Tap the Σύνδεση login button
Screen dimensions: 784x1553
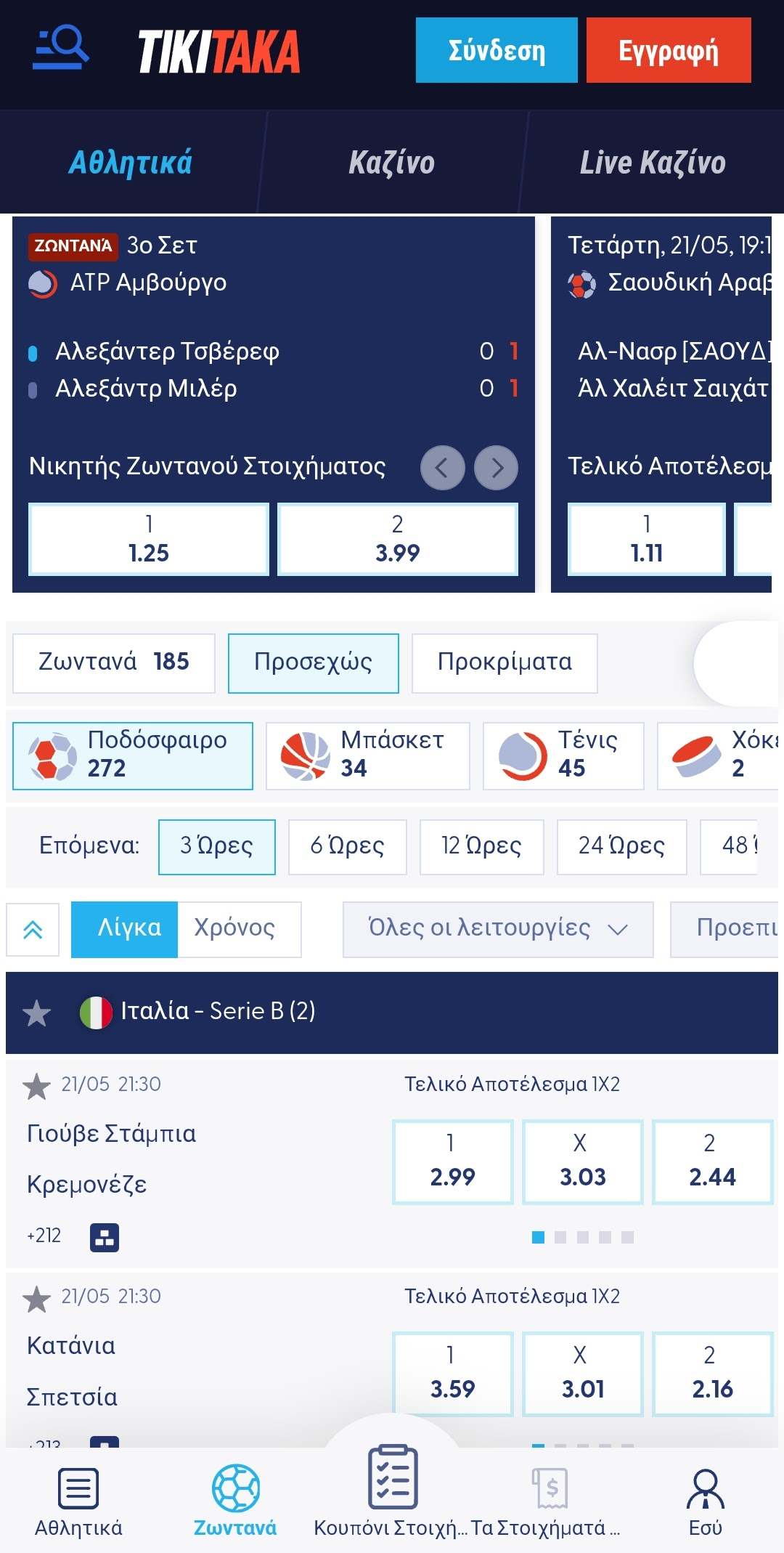[x=497, y=50]
